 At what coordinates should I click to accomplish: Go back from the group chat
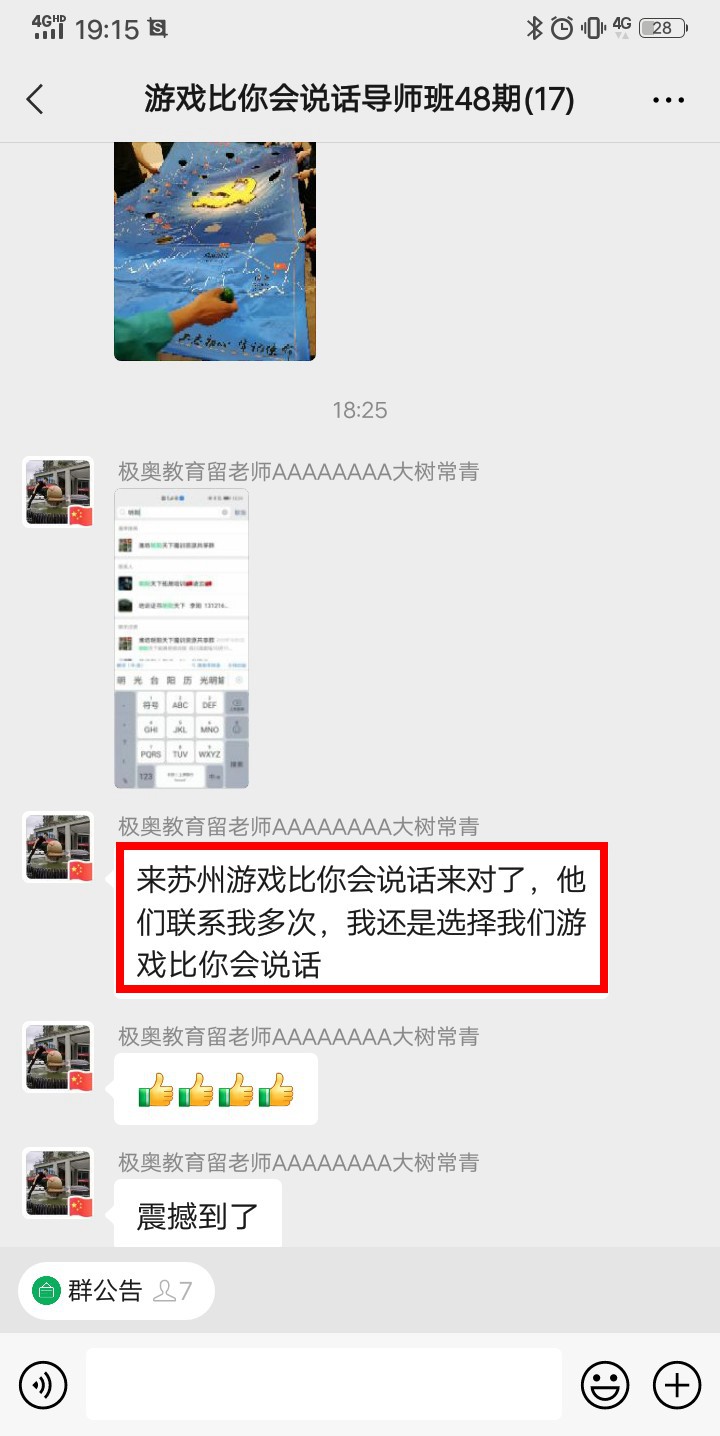[x=35, y=100]
